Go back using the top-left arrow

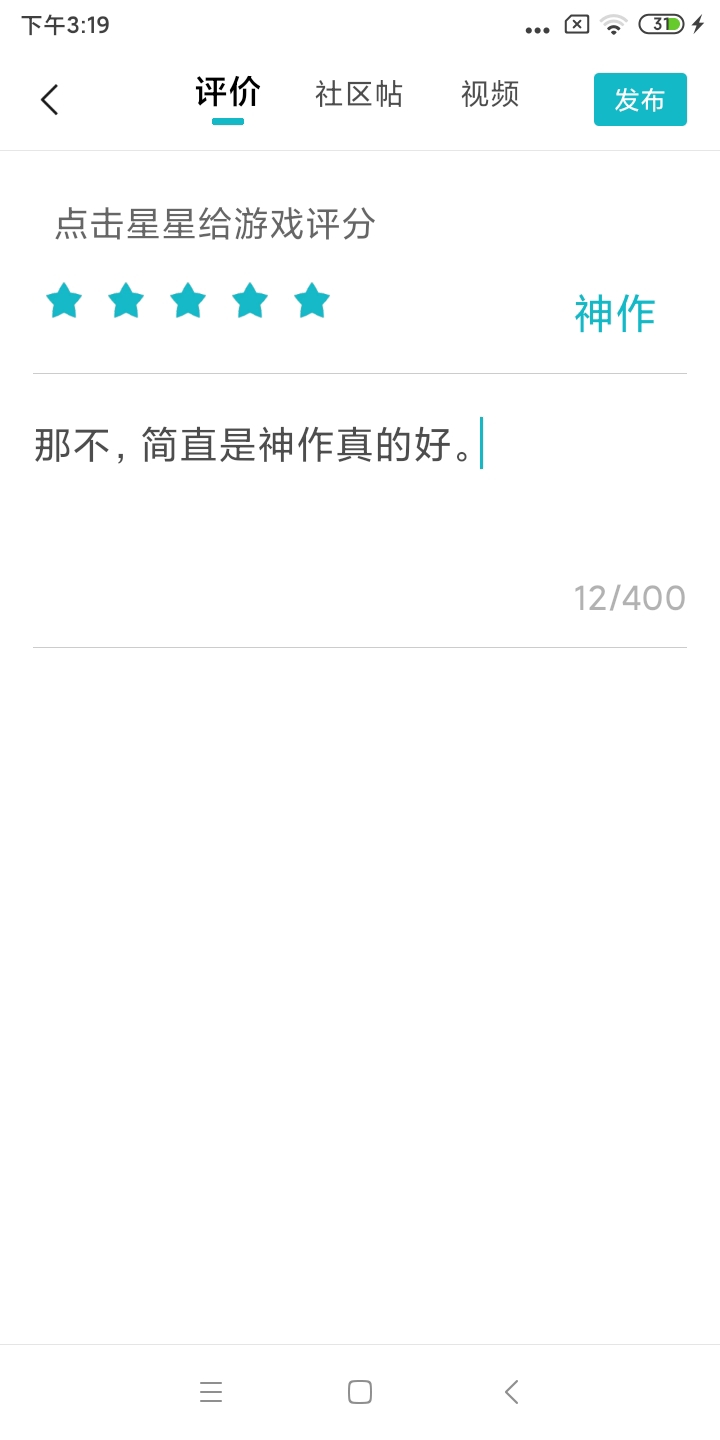coord(50,99)
